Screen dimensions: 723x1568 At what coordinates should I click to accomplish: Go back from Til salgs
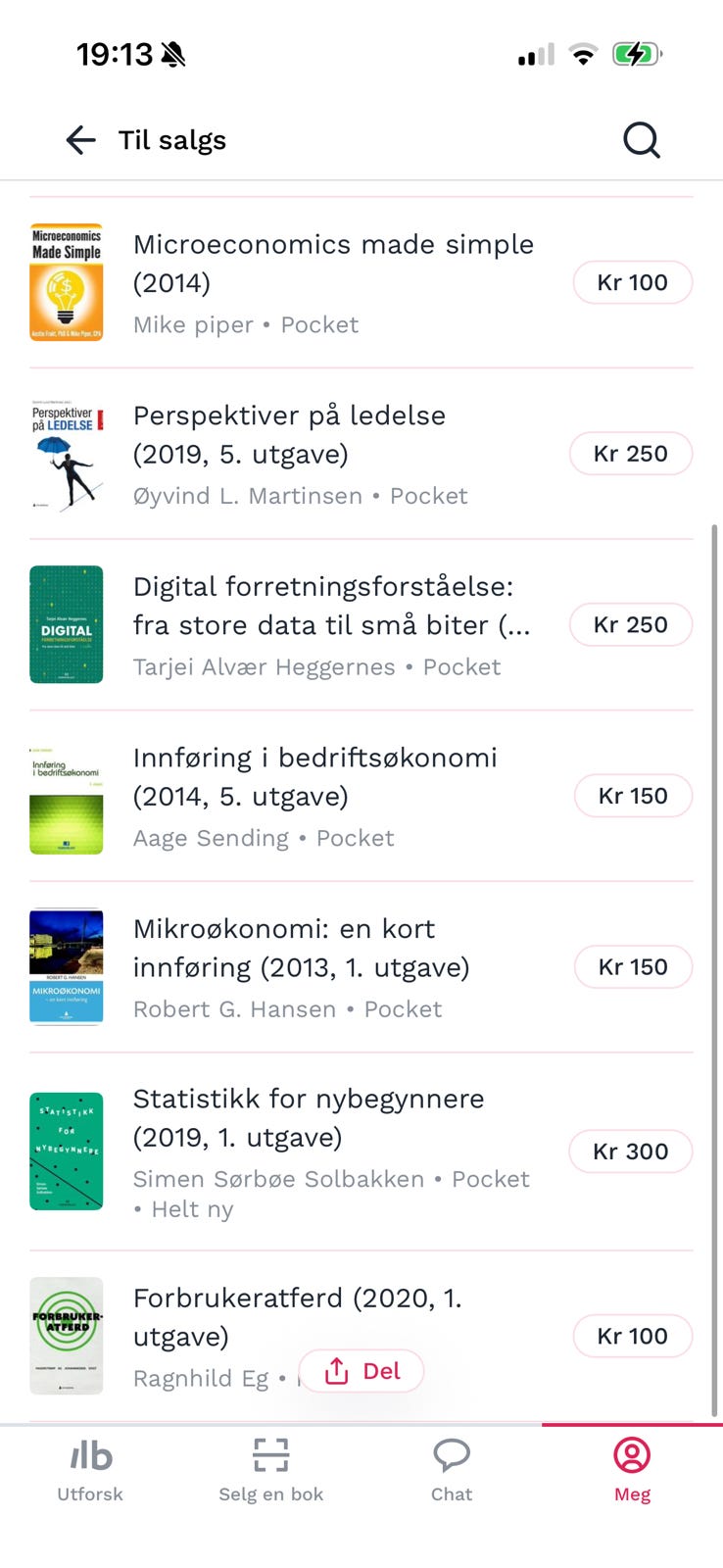tap(80, 140)
